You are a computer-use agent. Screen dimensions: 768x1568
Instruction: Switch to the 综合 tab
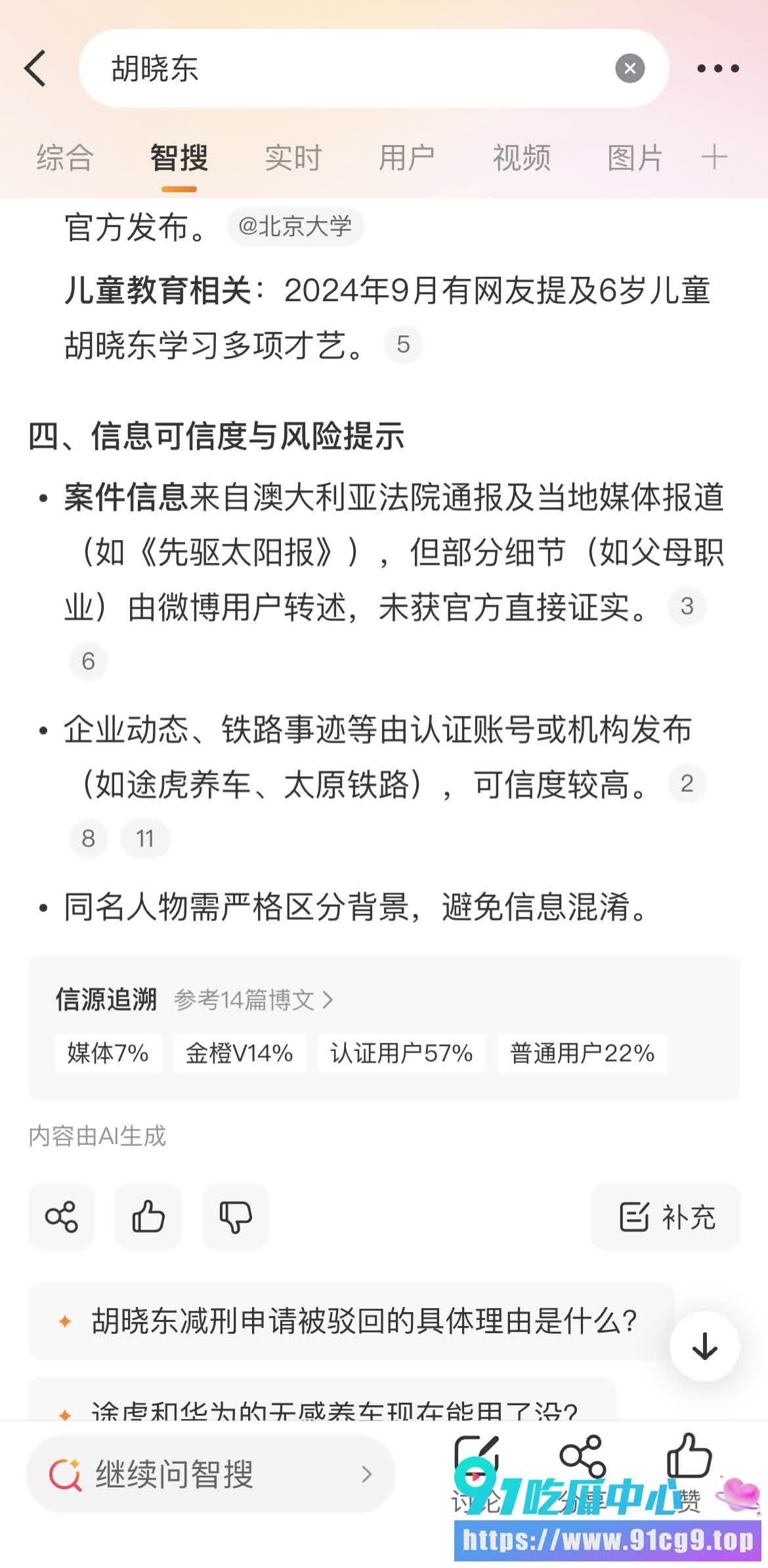coord(65,158)
